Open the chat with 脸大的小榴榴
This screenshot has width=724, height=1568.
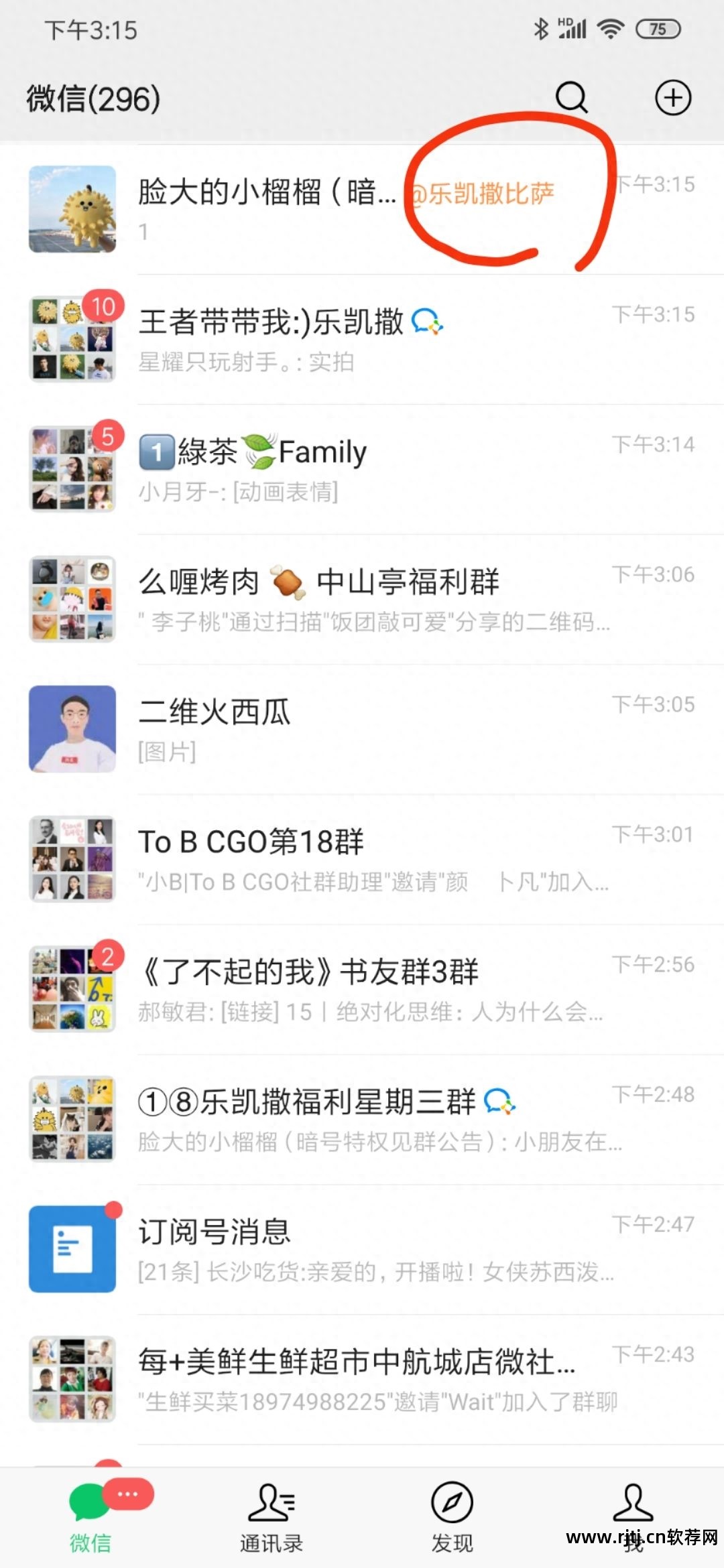pyautogui.click(x=362, y=209)
